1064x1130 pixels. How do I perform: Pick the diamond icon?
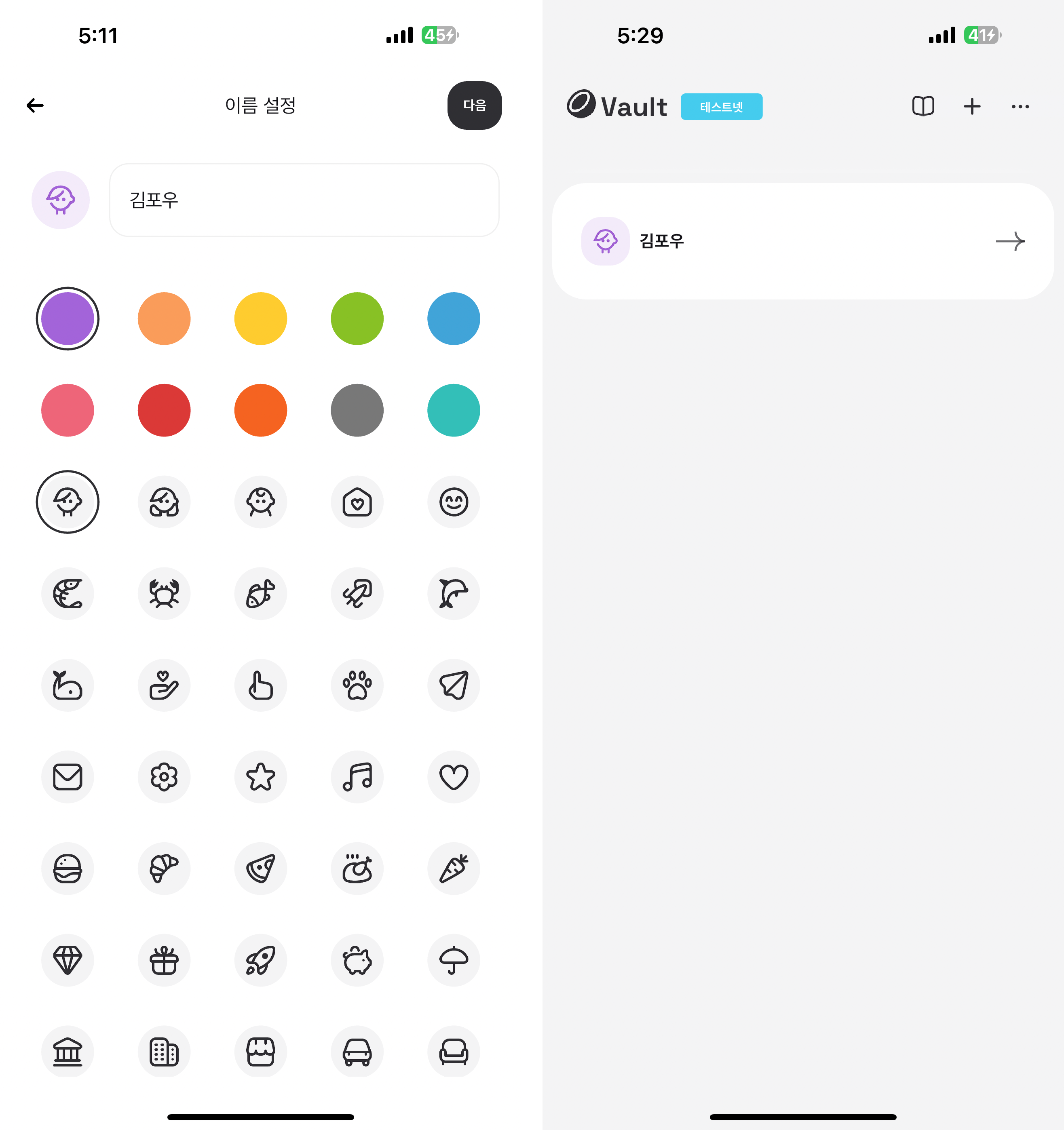point(68,960)
